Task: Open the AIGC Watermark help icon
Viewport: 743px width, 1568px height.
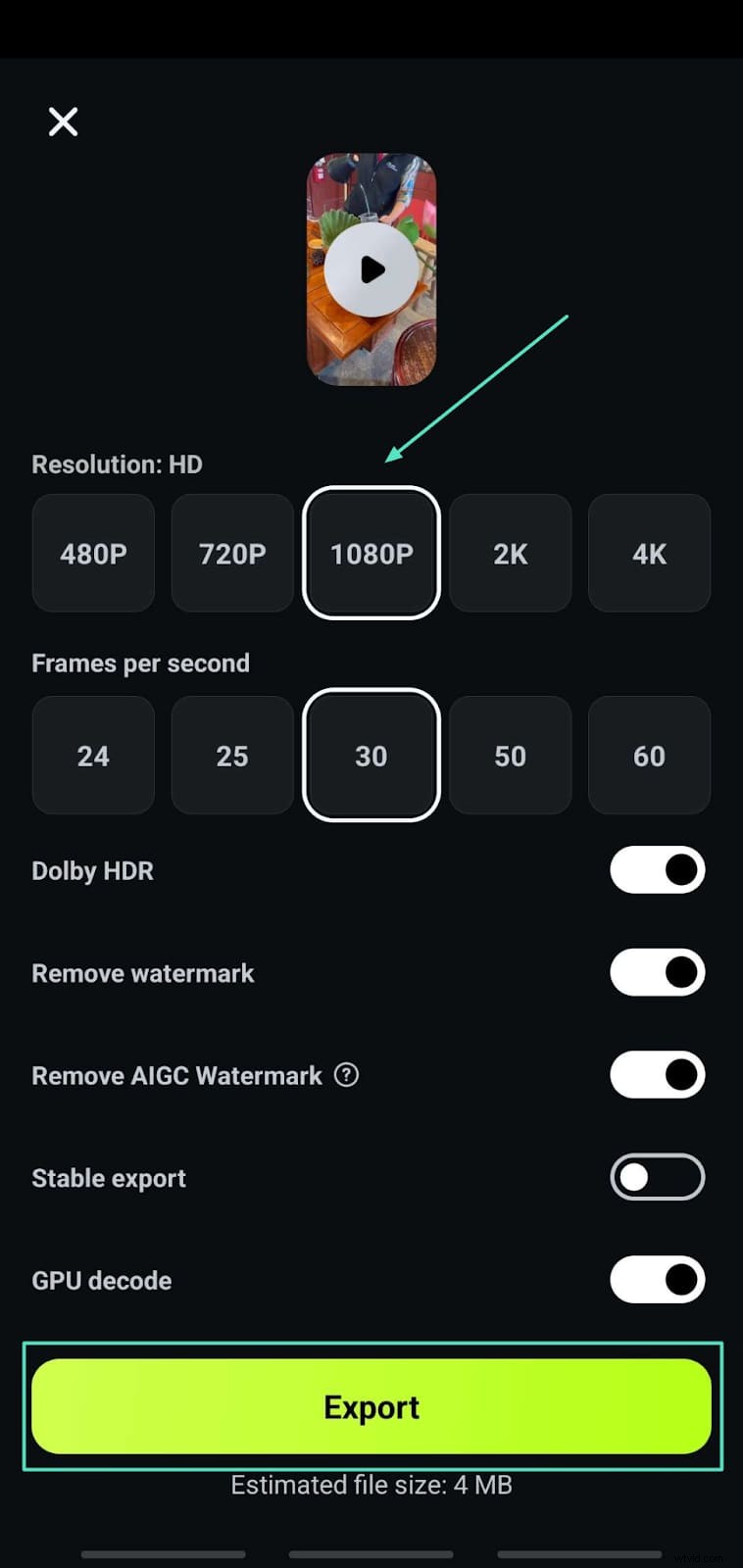Action: [x=346, y=1075]
